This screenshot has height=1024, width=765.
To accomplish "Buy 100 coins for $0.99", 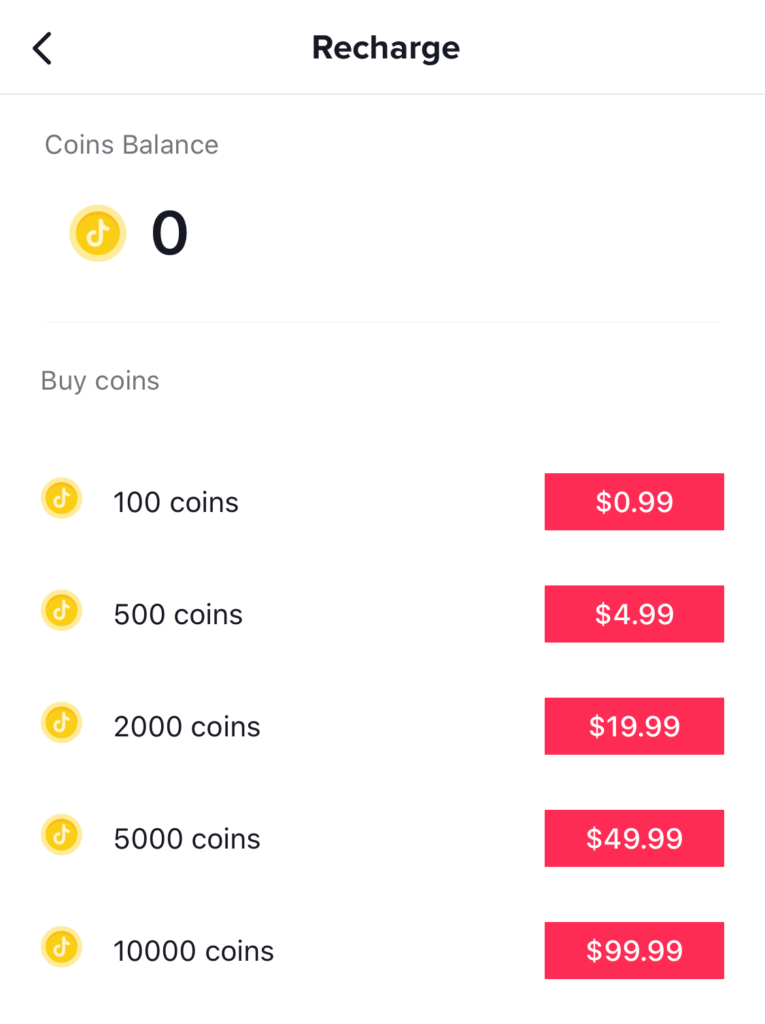I will tap(633, 502).
